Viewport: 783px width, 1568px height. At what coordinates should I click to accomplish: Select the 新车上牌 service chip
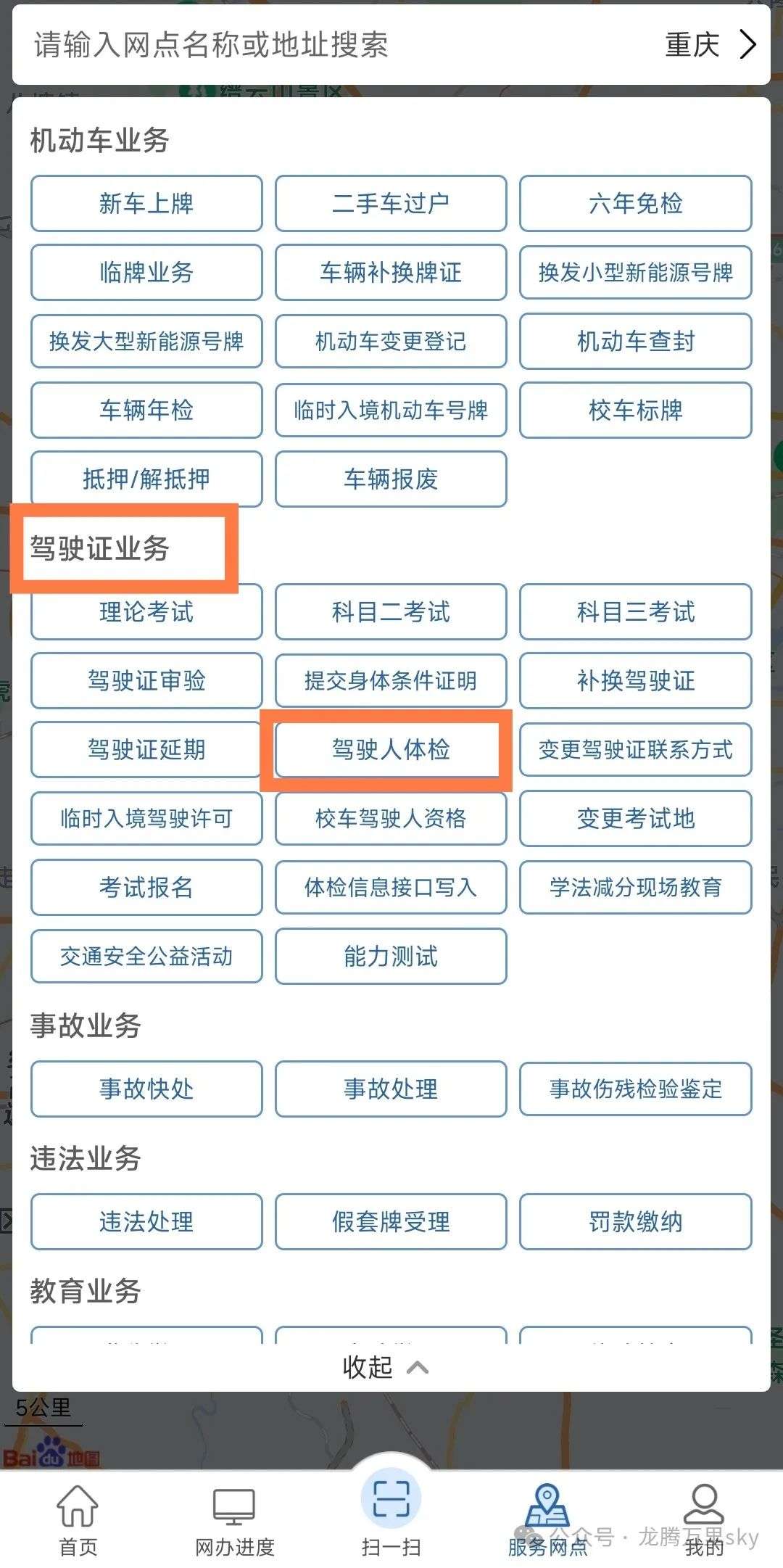(x=146, y=204)
